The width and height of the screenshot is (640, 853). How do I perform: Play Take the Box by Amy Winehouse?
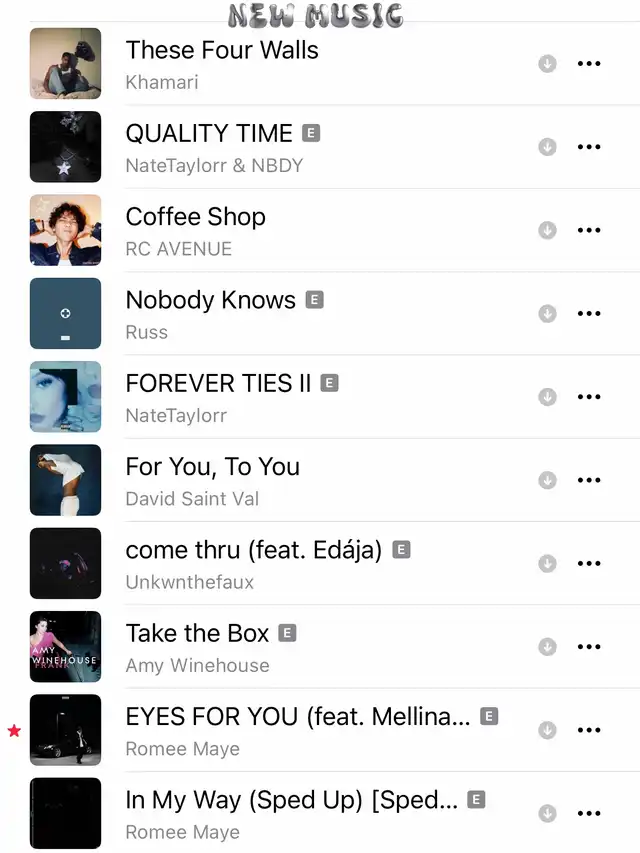(x=197, y=634)
